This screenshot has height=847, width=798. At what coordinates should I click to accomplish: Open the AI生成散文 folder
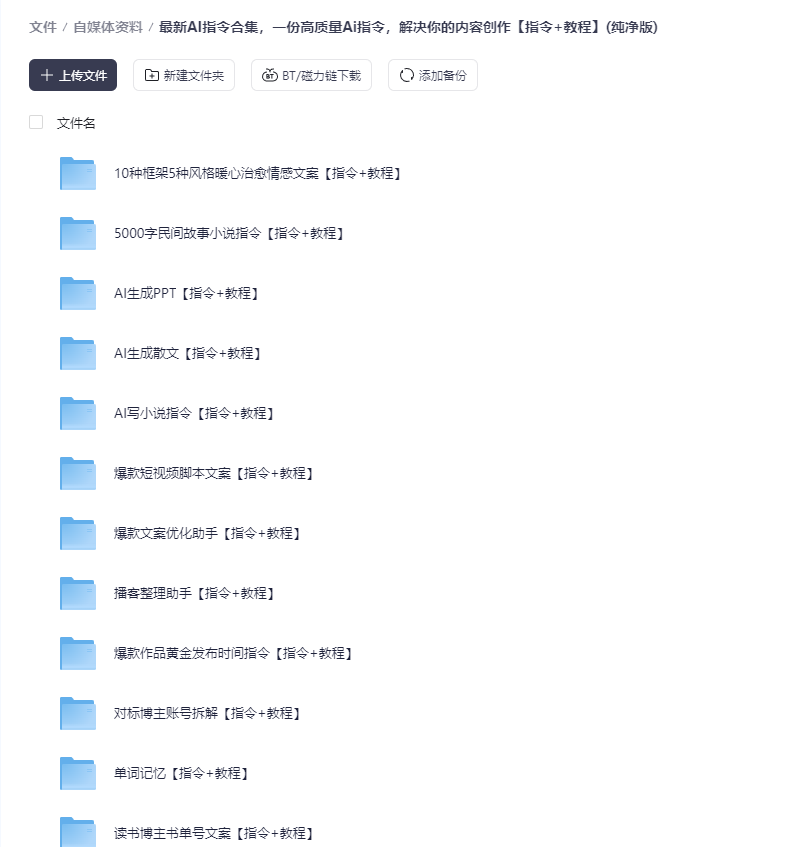pyautogui.click(x=186, y=353)
